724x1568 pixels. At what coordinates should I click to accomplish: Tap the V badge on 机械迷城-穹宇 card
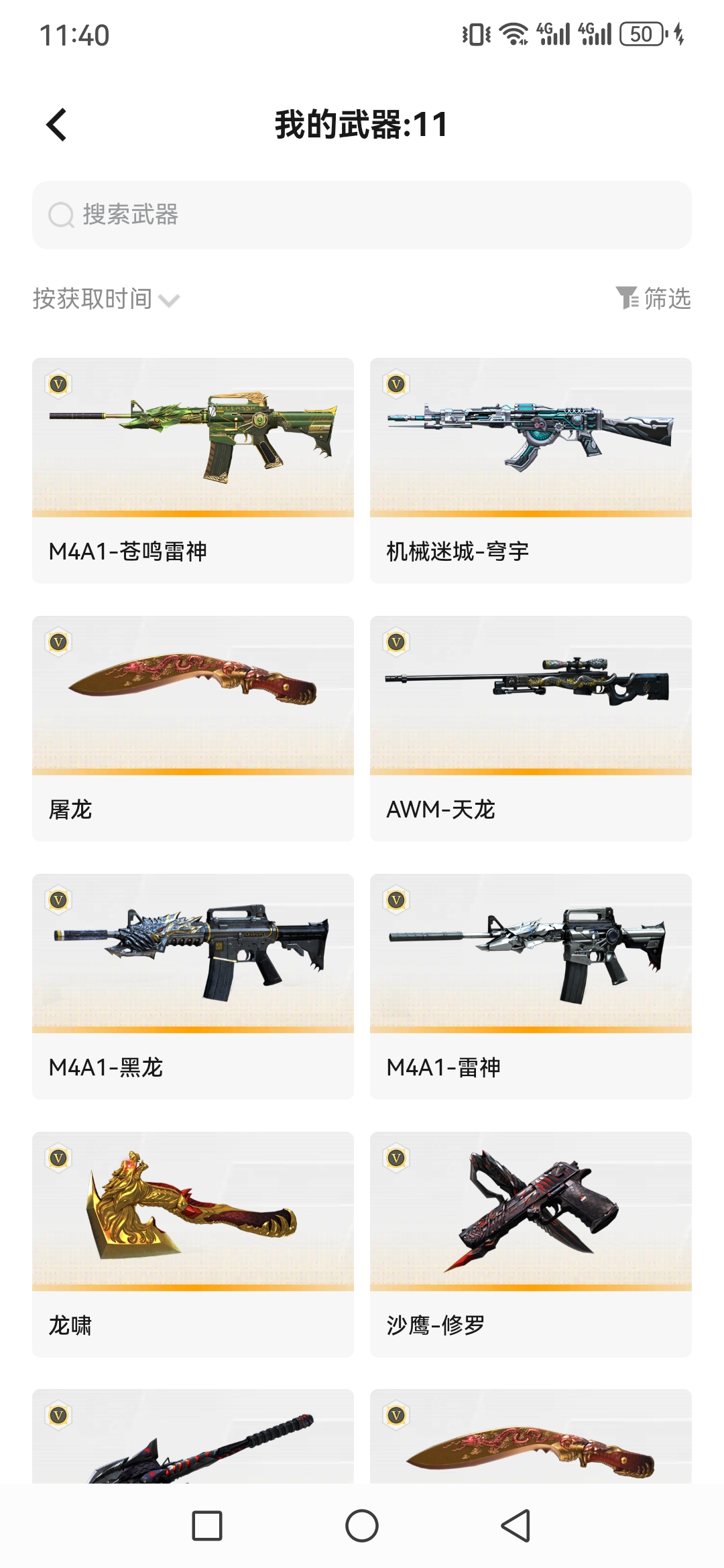(397, 385)
